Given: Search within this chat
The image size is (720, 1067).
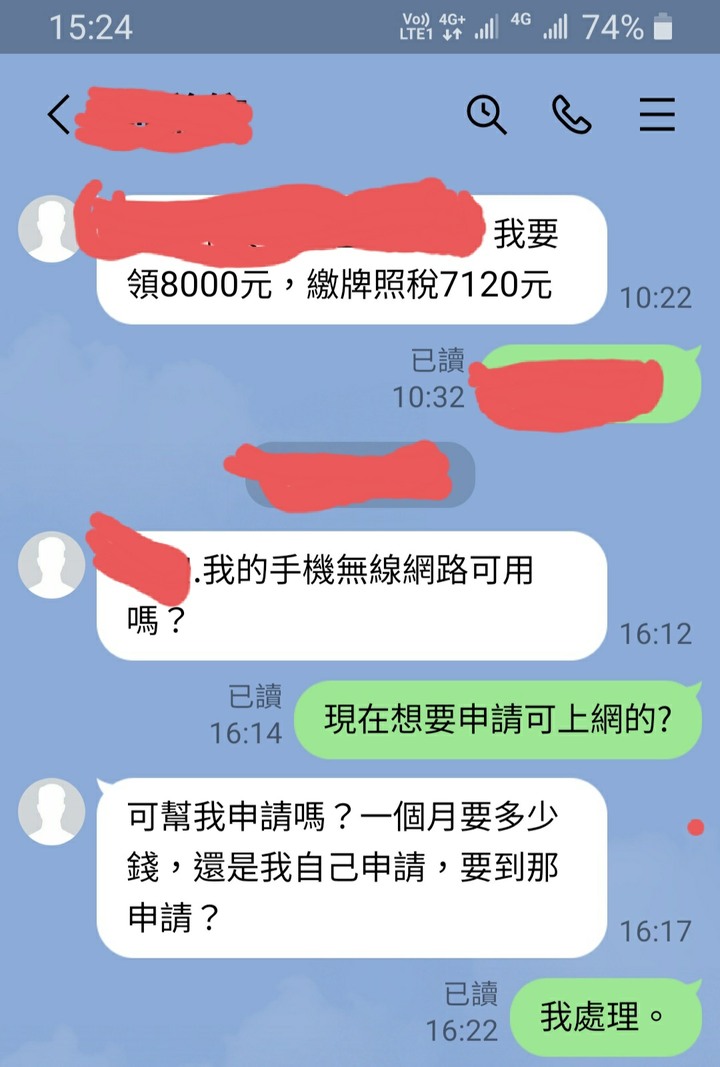Looking at the screenshot, I should point(487,116).
